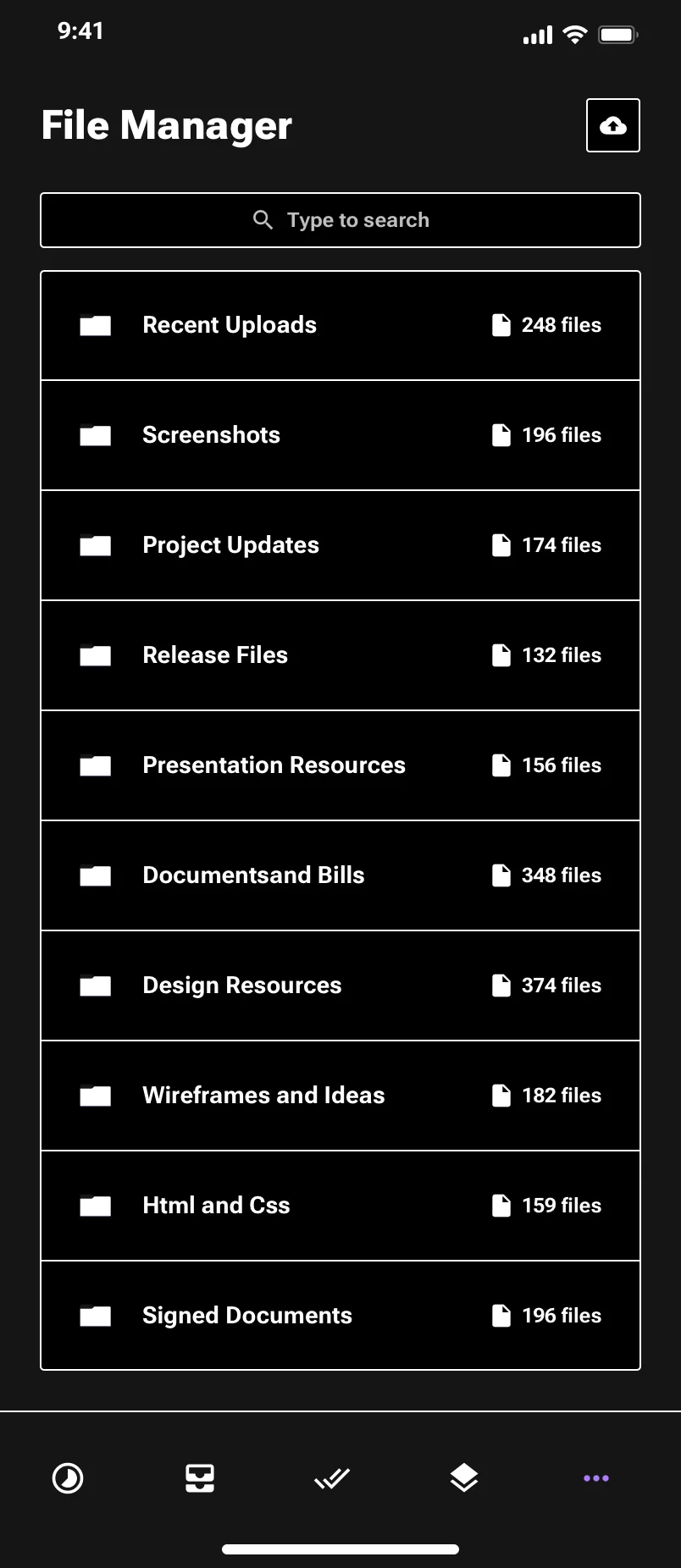Tap the home indicator bar at bottom
This screenshot has width=681, height=1568.
340,1549
